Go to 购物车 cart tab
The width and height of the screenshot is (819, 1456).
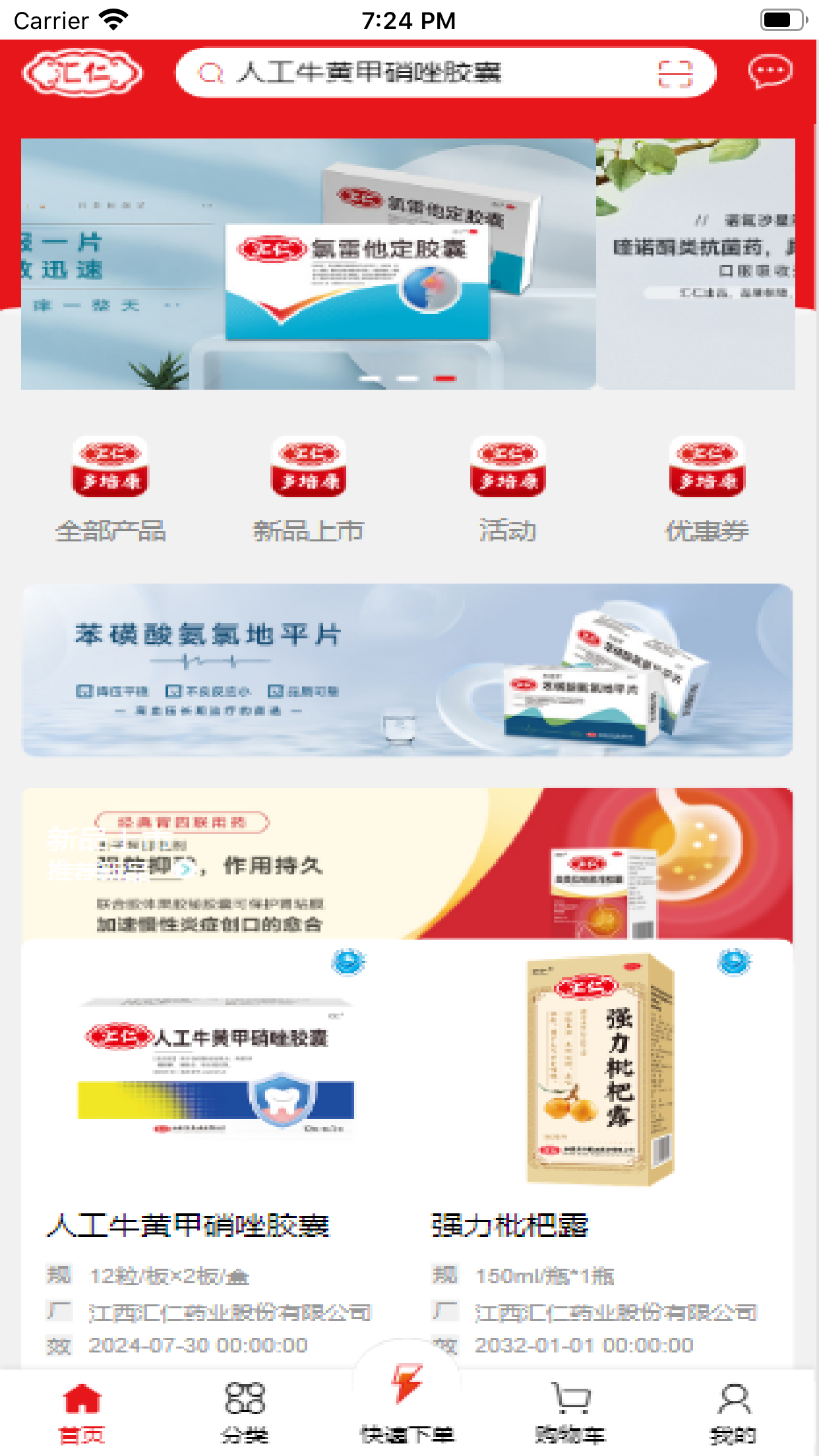point(570,1412)
